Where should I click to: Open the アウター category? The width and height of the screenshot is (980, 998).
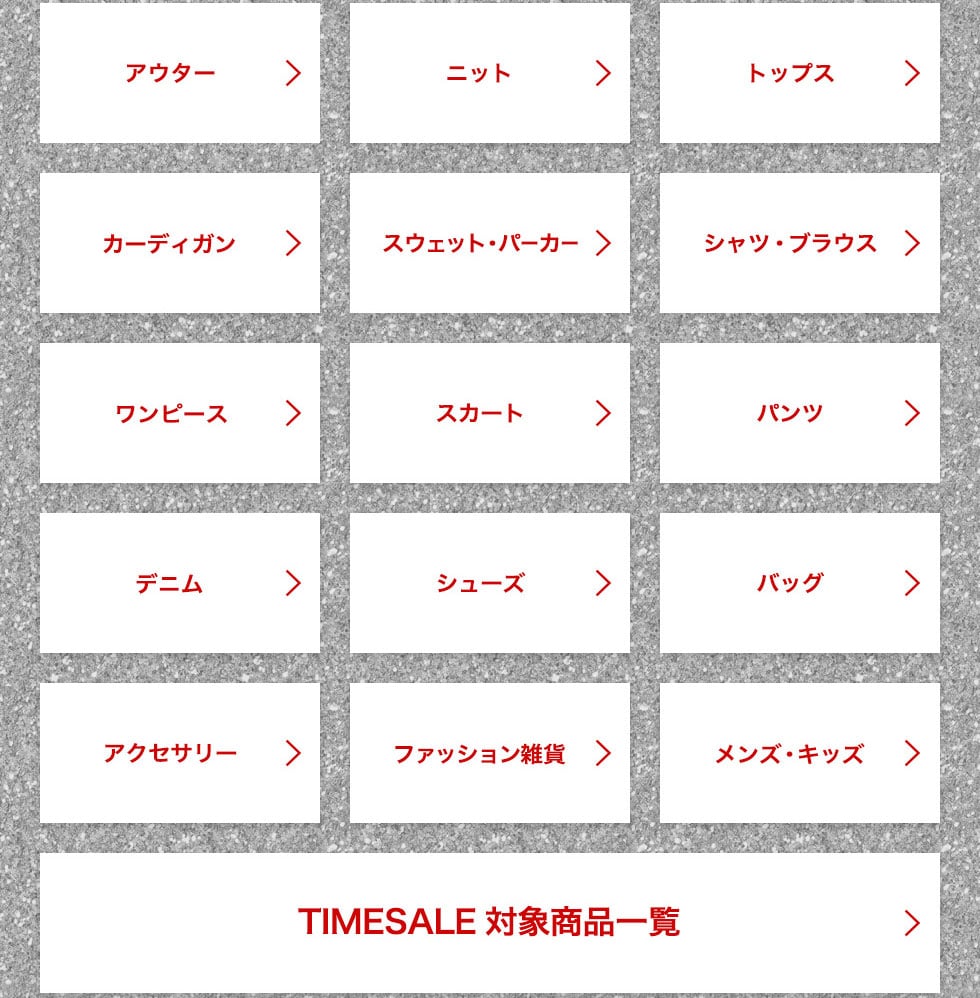click(180, 73)
